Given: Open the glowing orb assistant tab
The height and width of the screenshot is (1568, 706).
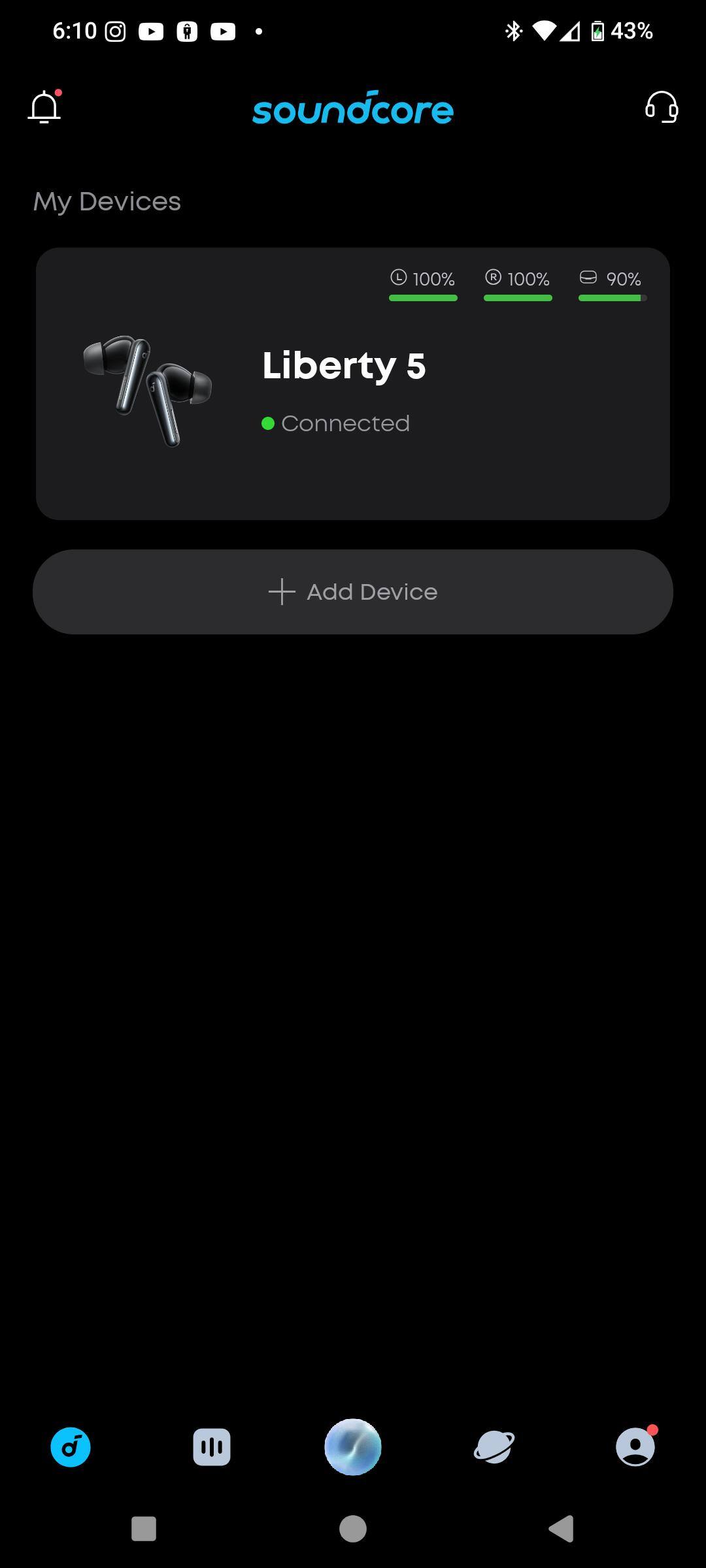Looking at the screenshot, I should coord(353,1447).
